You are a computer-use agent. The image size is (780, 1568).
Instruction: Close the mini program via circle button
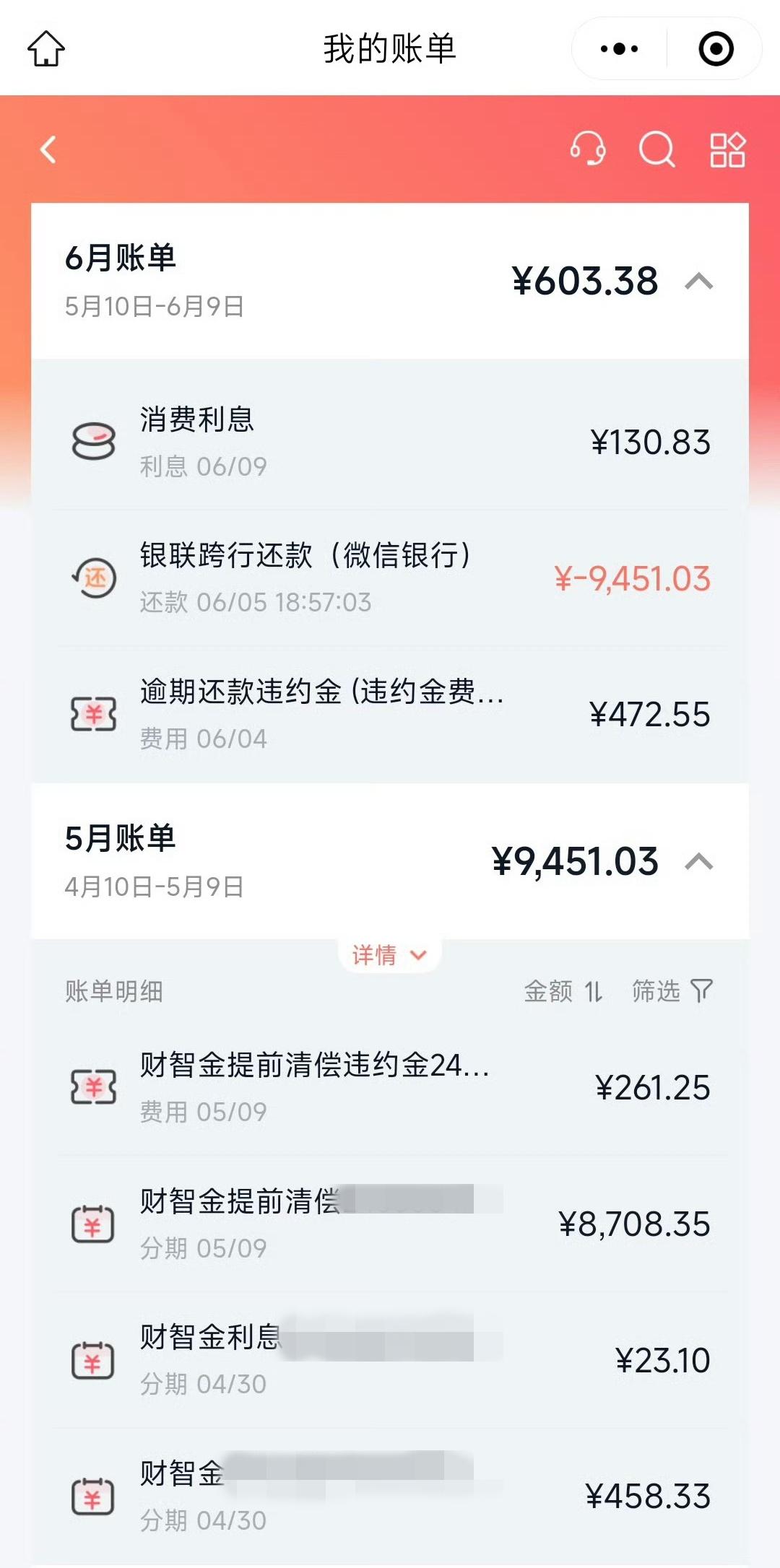pos(716,48)
